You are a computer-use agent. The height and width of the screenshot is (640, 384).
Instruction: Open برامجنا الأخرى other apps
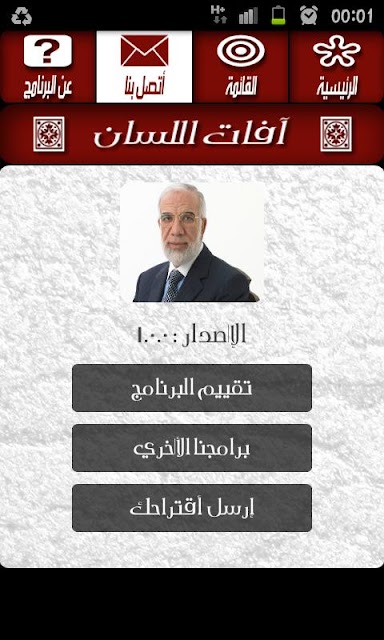[192, 448]
